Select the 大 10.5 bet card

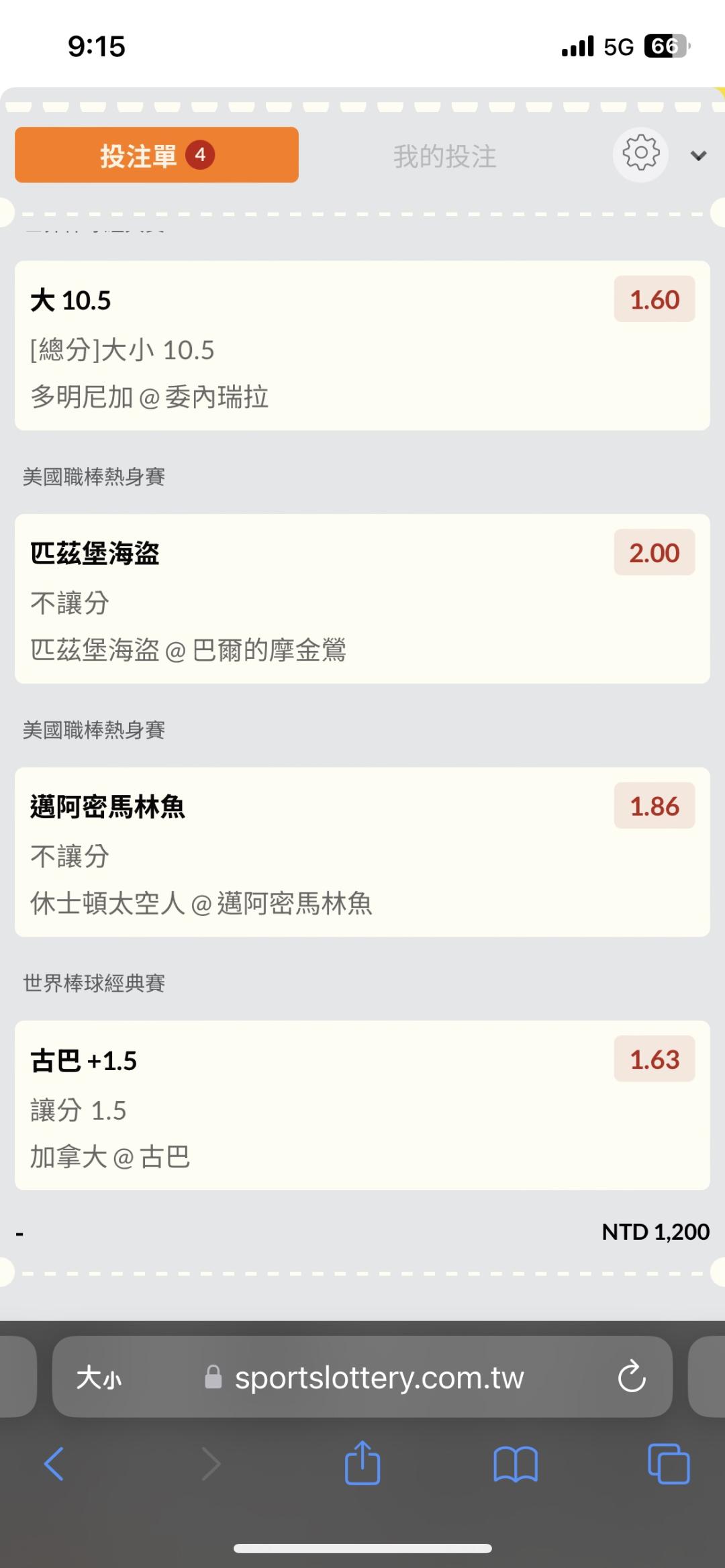pyautogui.click(x=362, y=346)
